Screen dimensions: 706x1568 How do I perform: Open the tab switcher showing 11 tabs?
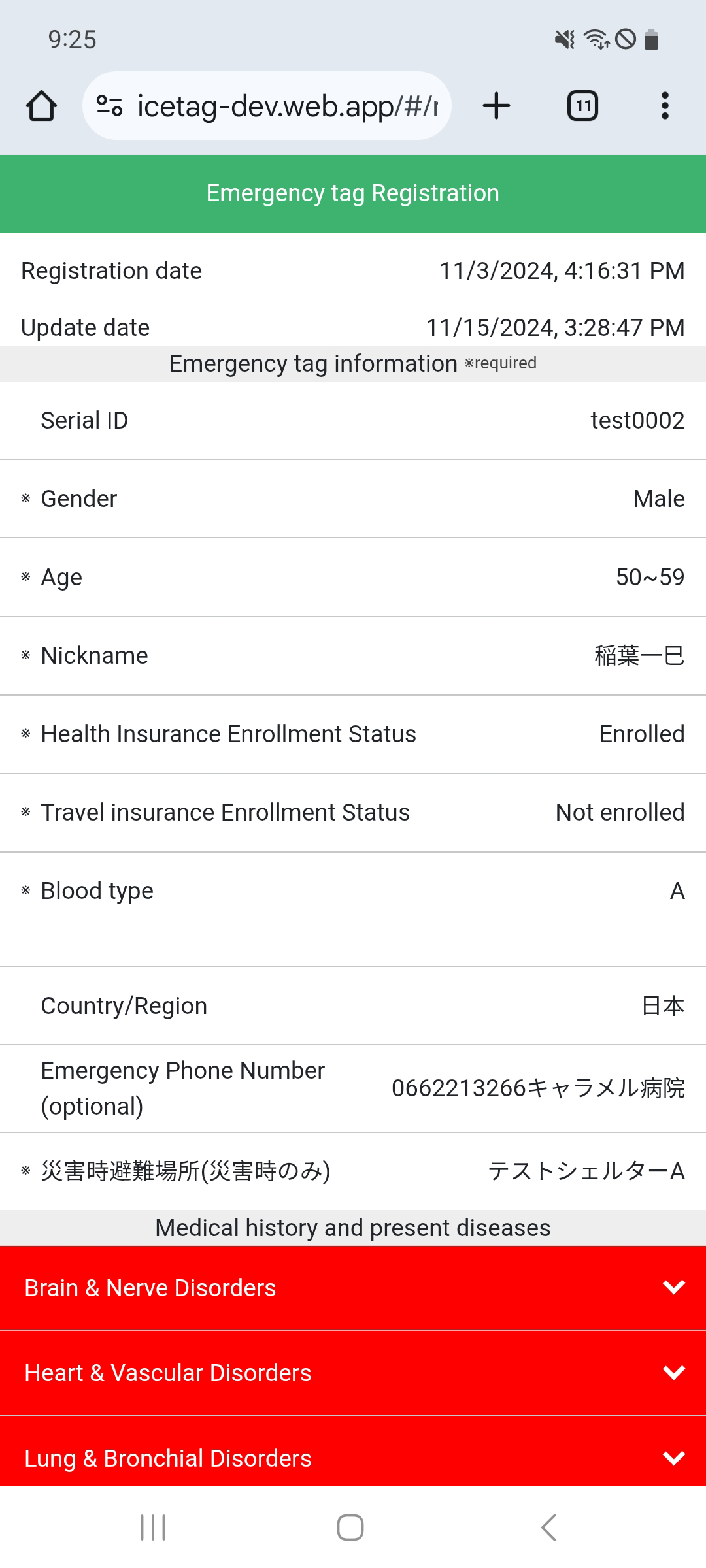582,106
